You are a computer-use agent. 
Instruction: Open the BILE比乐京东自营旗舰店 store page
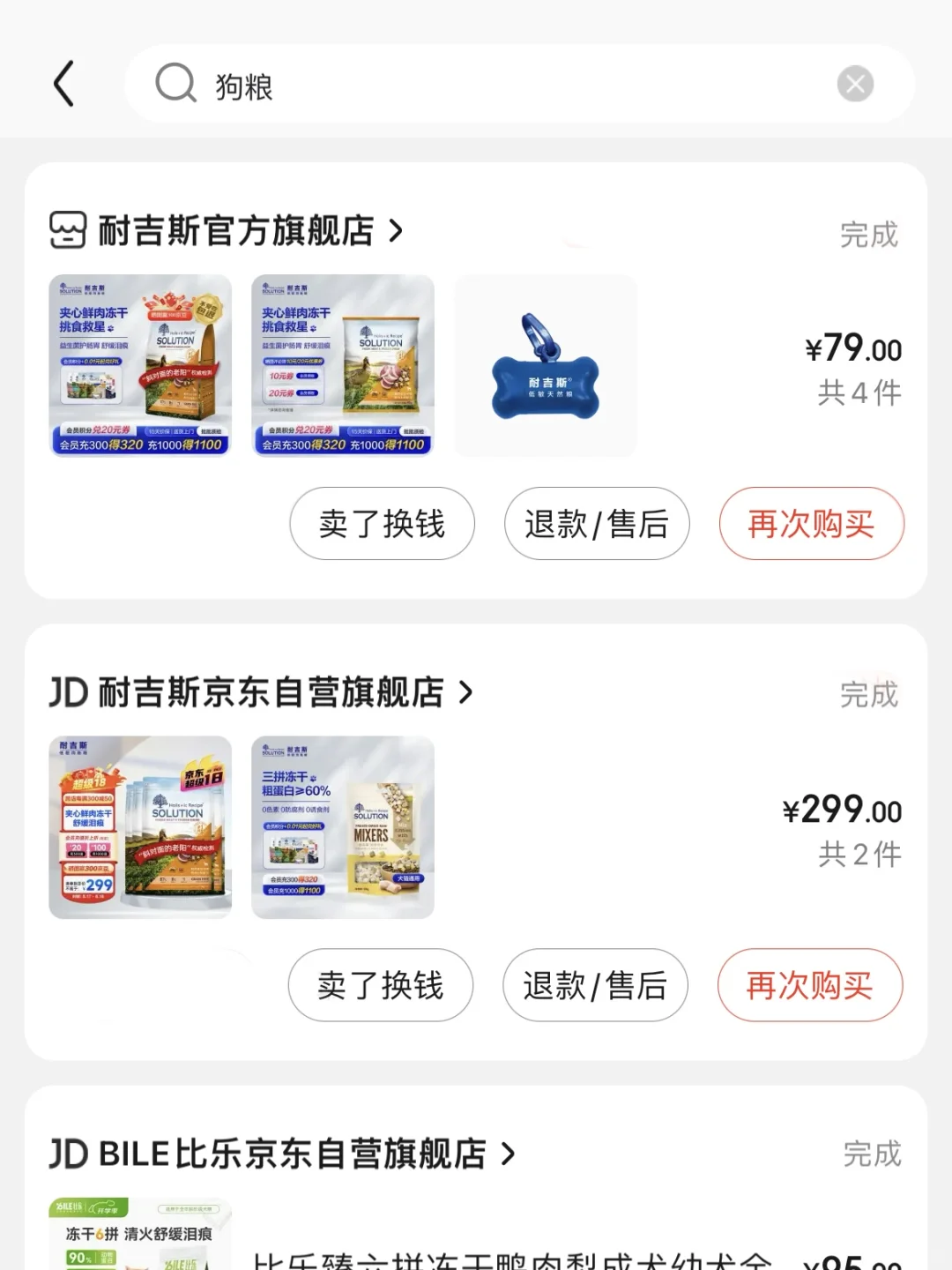(x=291, y=1154)
